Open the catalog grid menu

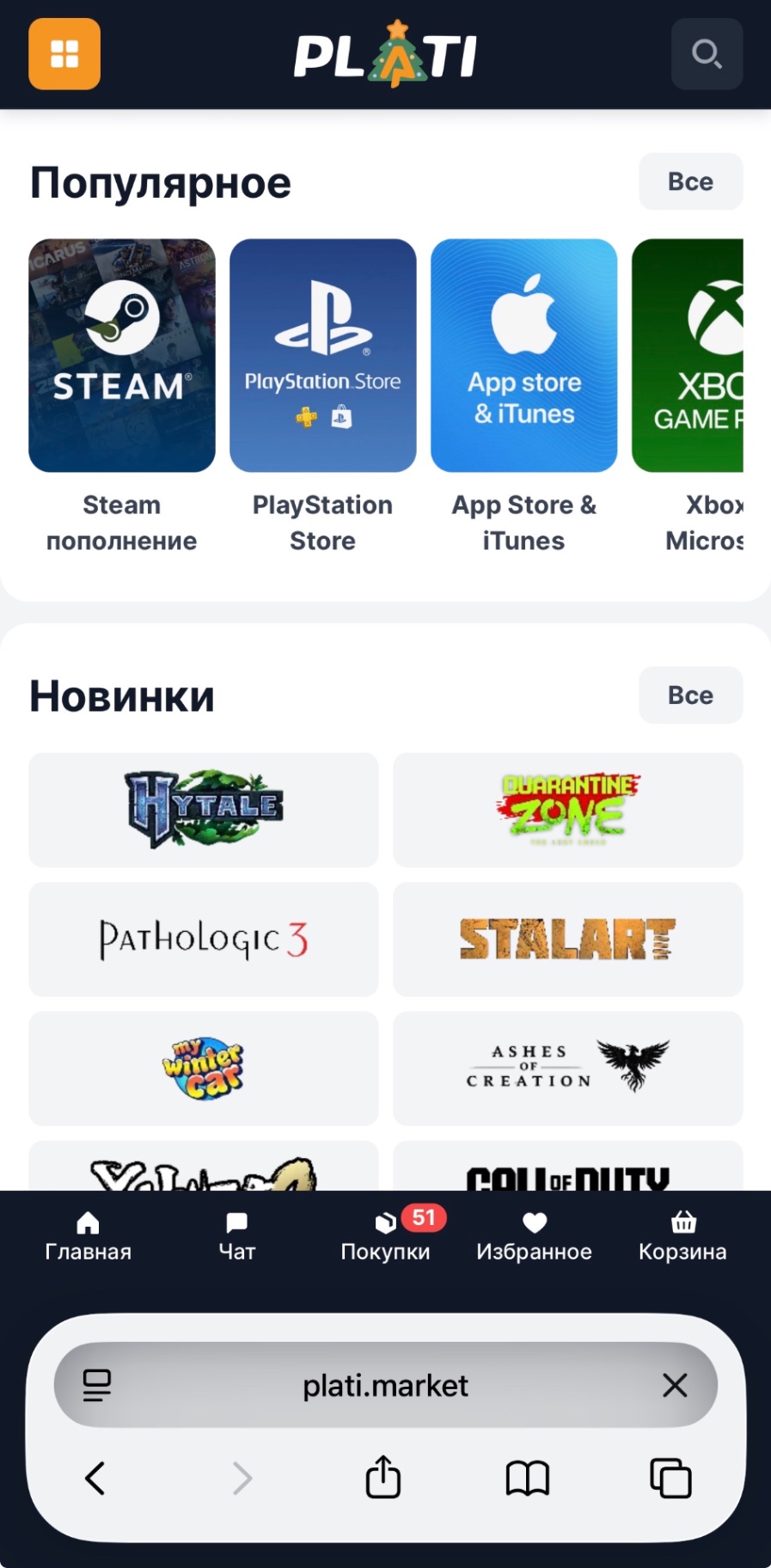pyautogui.click(x=64, y=54)
